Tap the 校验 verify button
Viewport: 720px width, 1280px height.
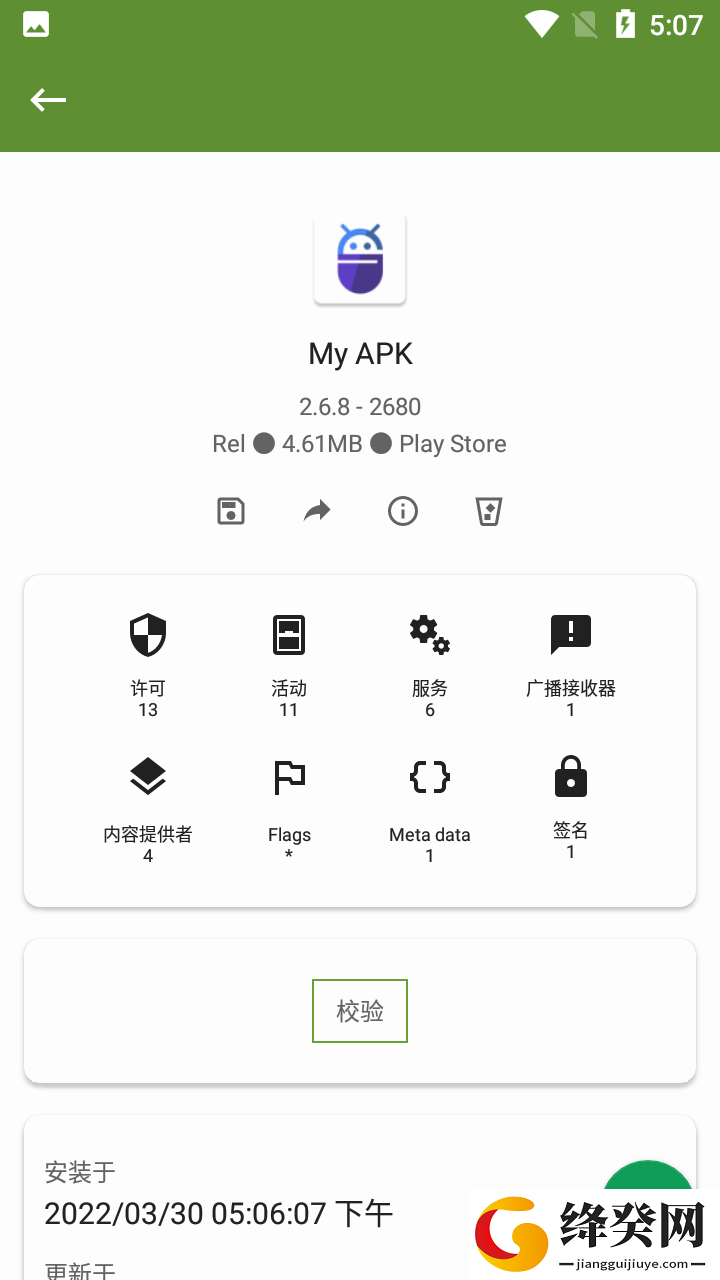coord(360,1011)
